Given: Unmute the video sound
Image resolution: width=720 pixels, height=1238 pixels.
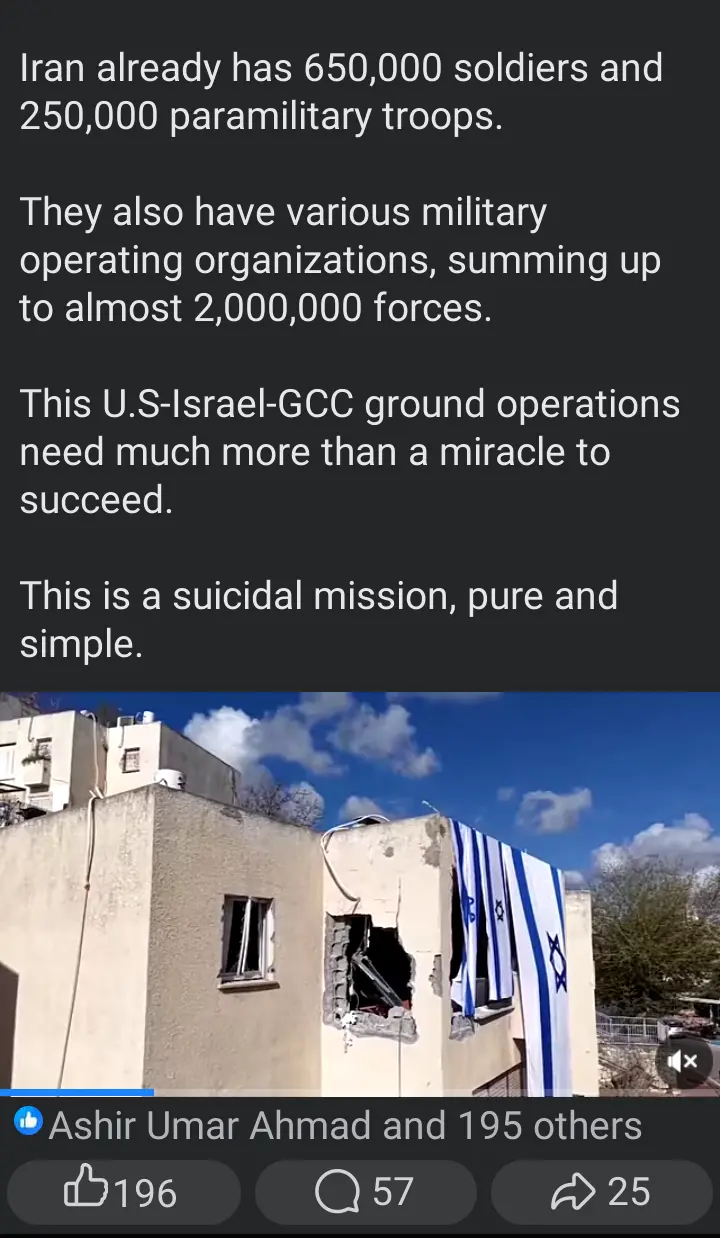Looking at the screenshot, I should (684, 1062).
